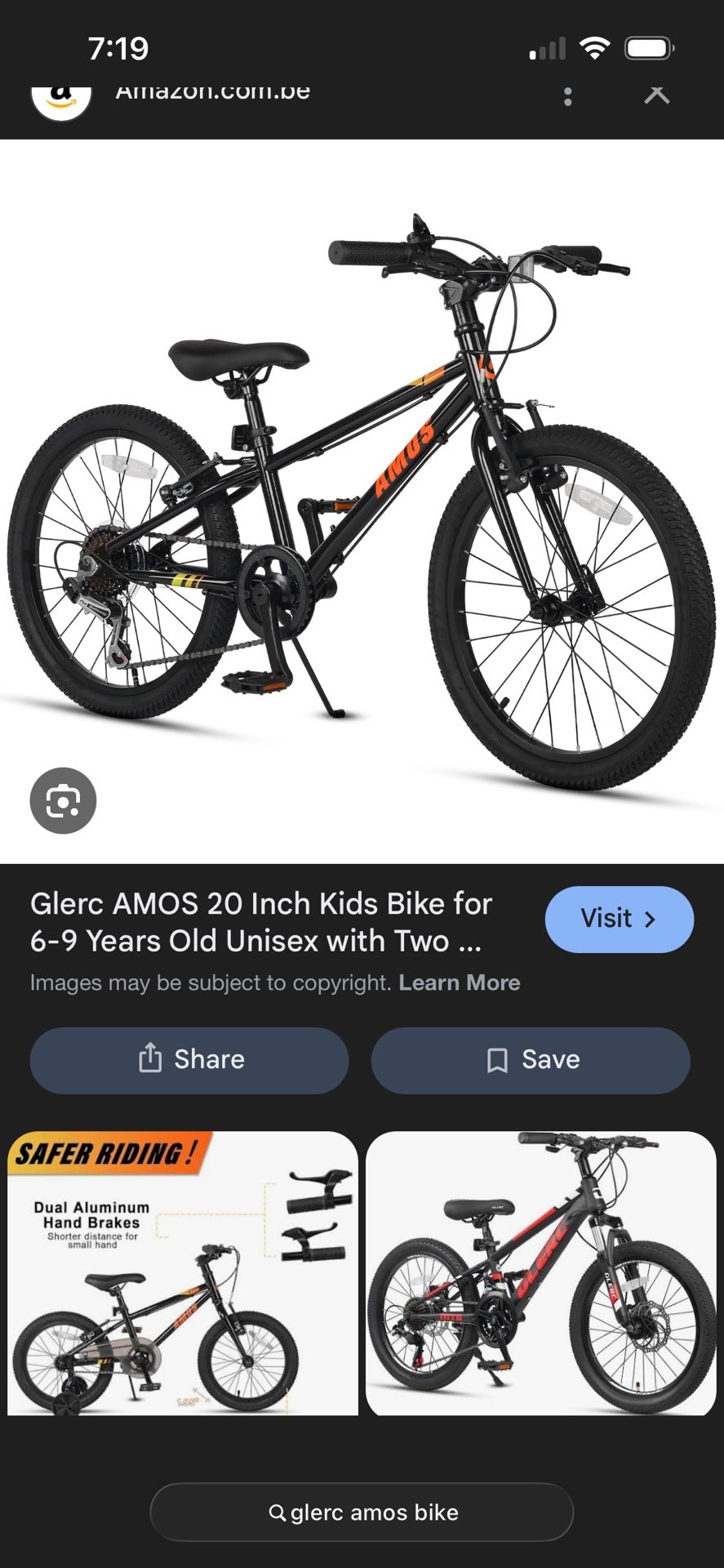Tap Learn More about copyright
Screen dimensions: 724x1568
(460, 983)
